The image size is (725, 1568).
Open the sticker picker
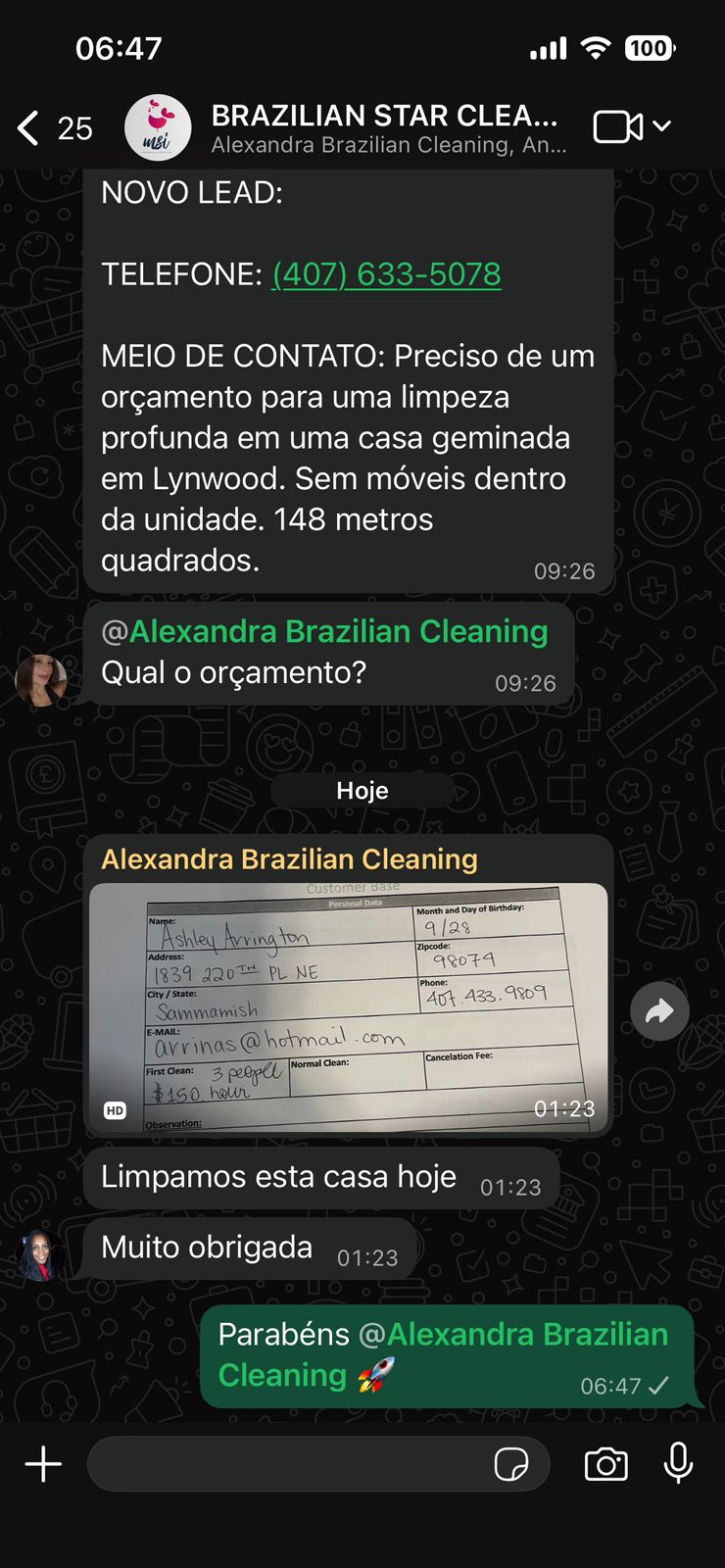[511, 1464]
